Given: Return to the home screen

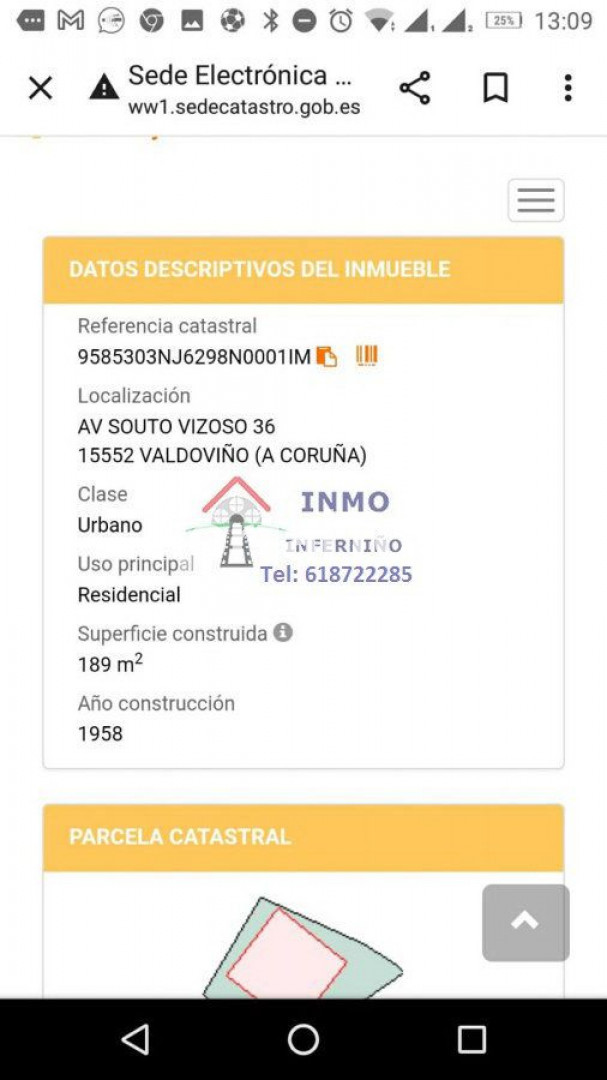Looking at the screenshot, I should point(303,1039).
